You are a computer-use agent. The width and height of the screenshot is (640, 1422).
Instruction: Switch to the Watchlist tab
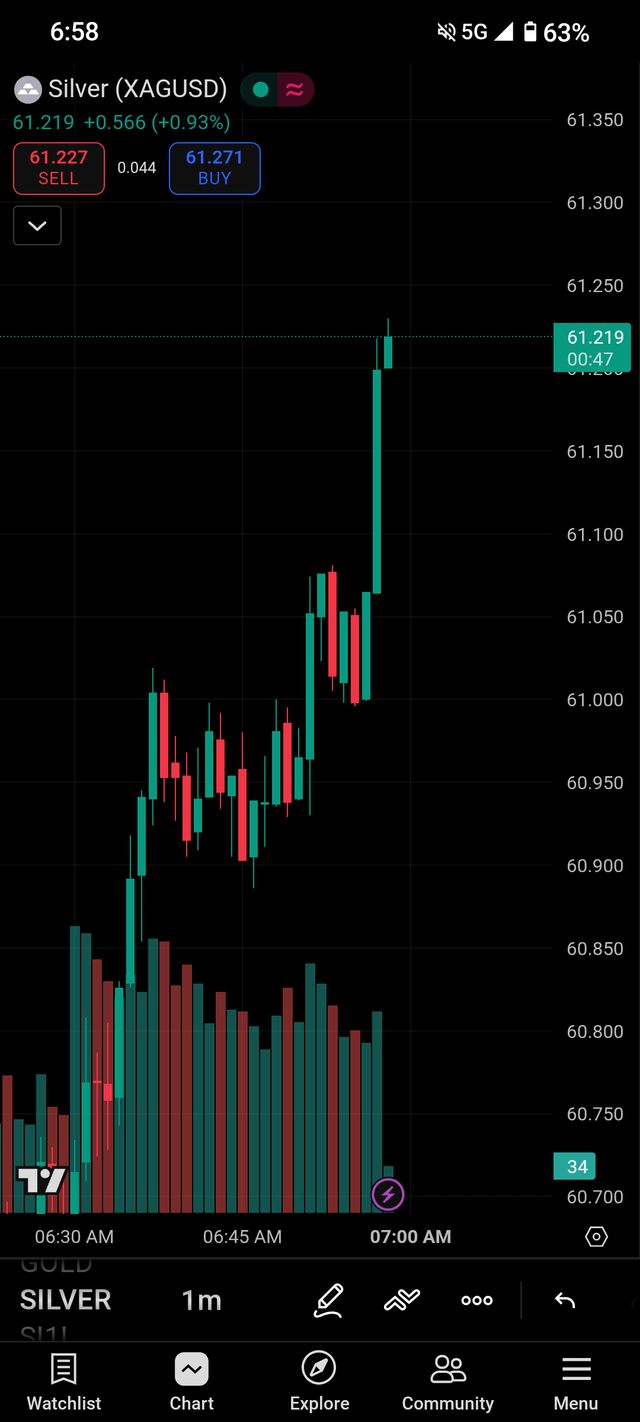click(x=64, y=1382)
